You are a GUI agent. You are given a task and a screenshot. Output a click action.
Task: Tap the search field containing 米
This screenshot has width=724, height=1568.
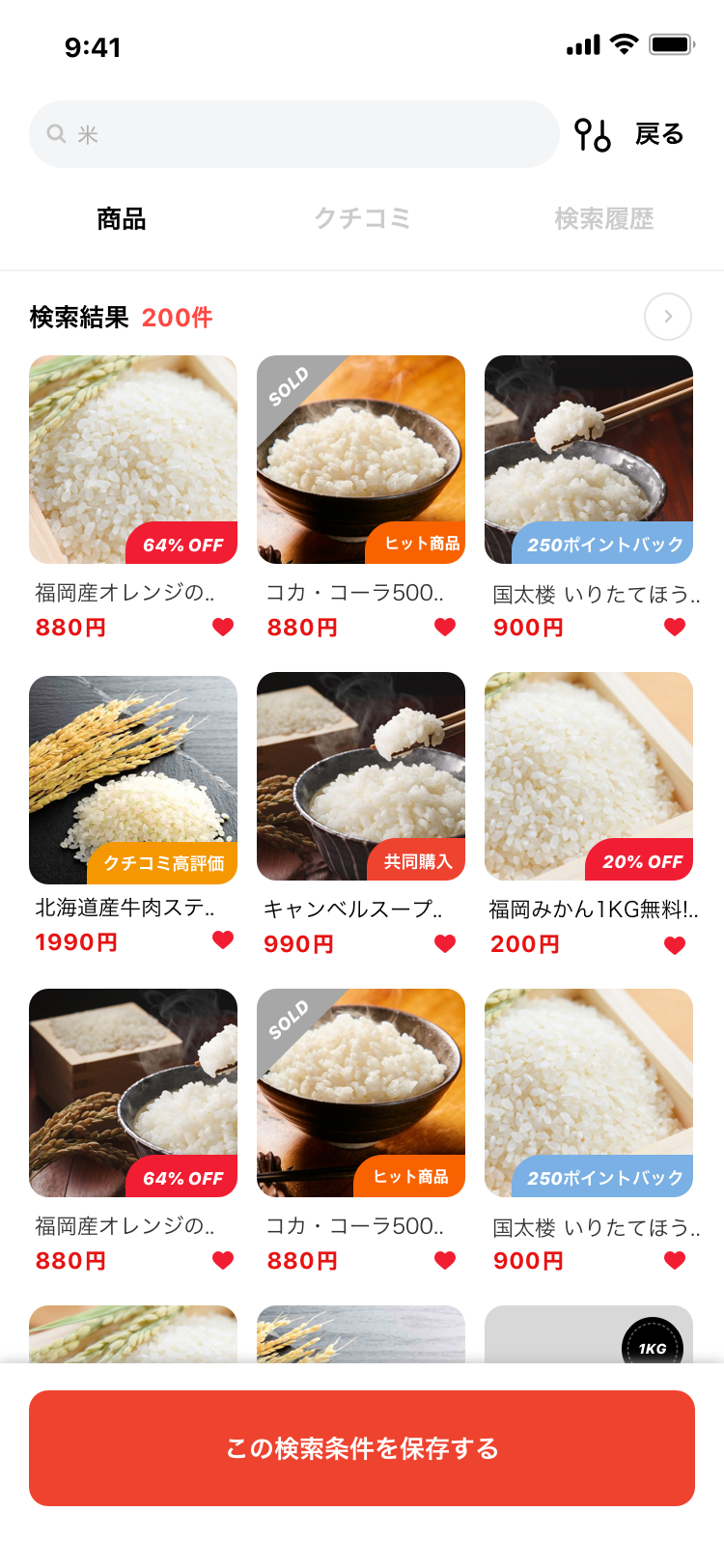[x=294, y=134]
